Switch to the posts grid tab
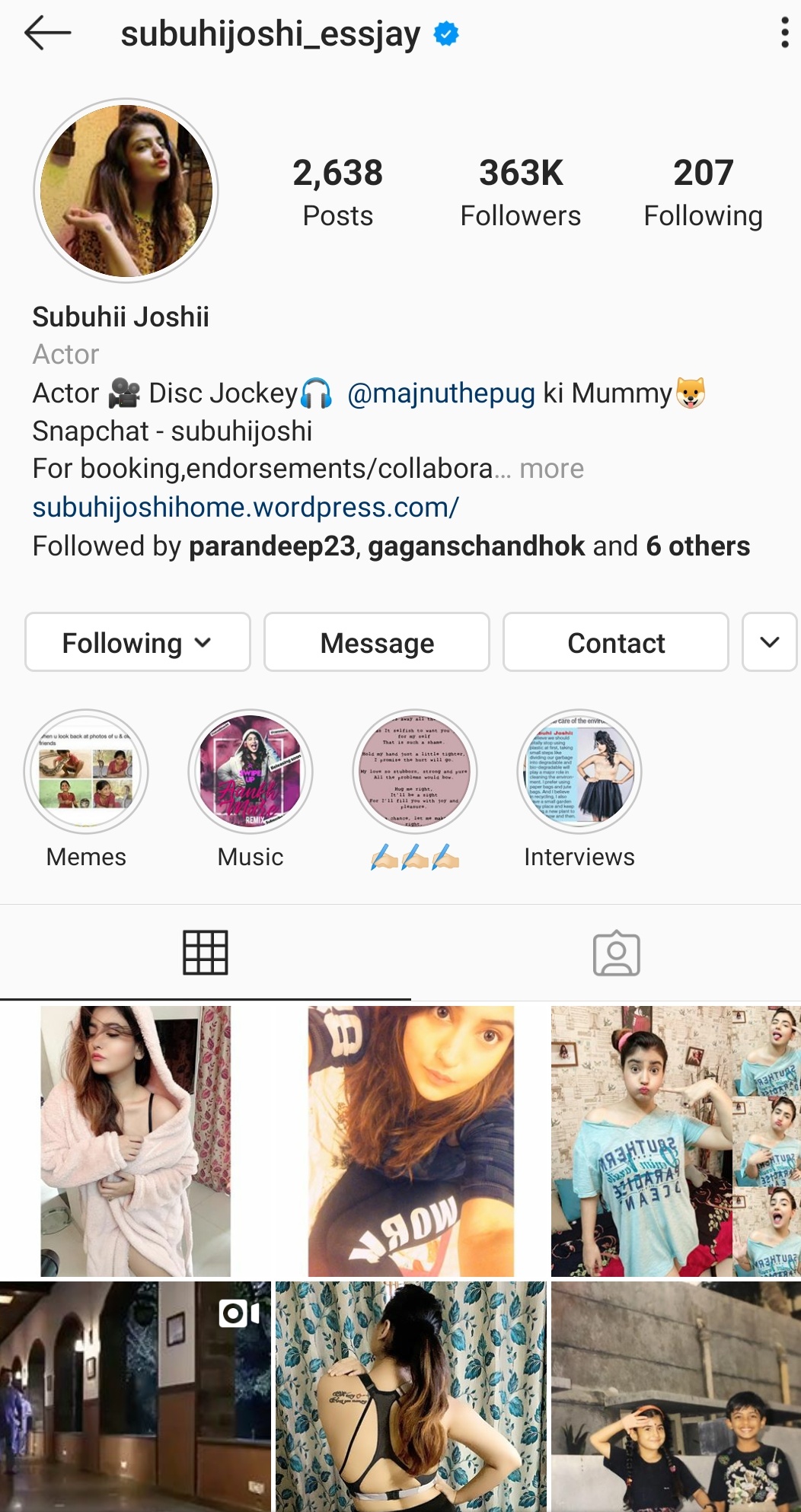The image size is (801, 1512). point(206,953)
